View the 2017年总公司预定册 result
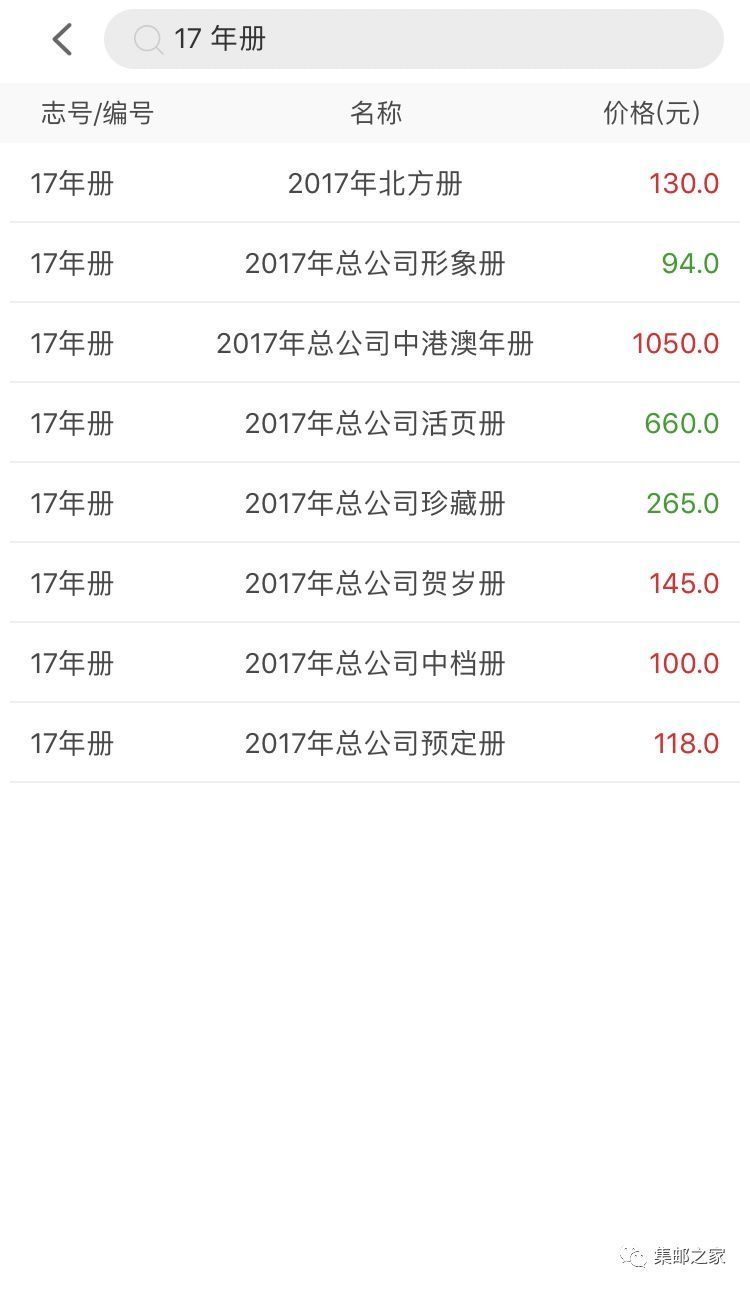The image size is (750, 1289). [x=375, y=743]
